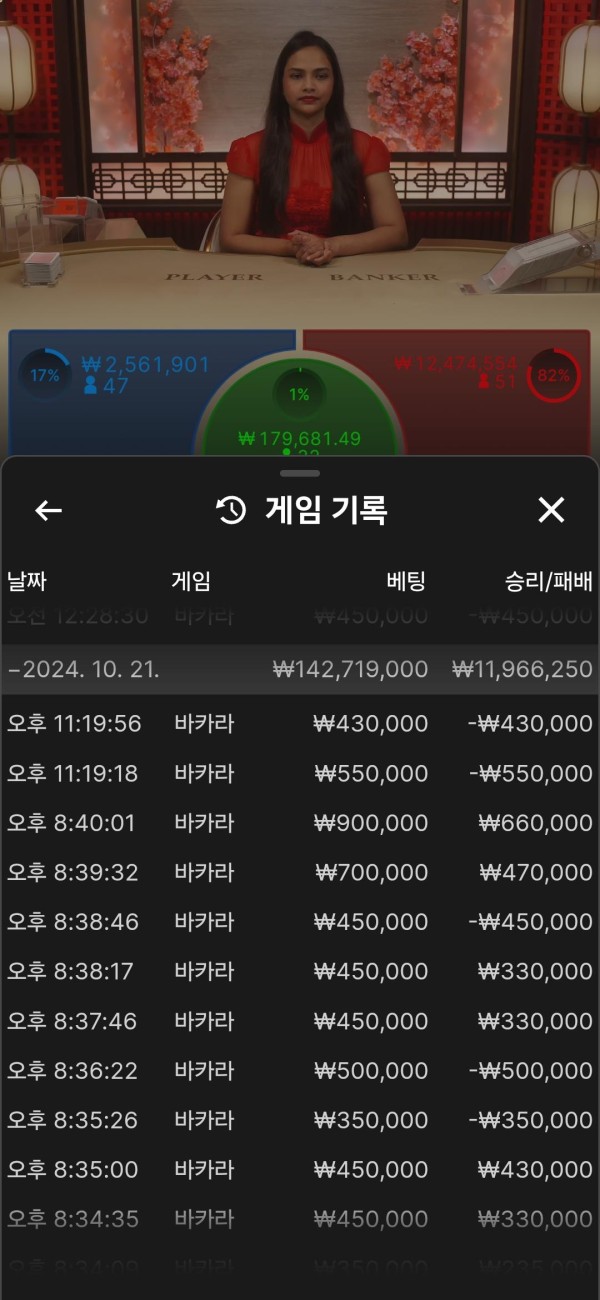Show the 오후 8:35:26 round details

300,1119
